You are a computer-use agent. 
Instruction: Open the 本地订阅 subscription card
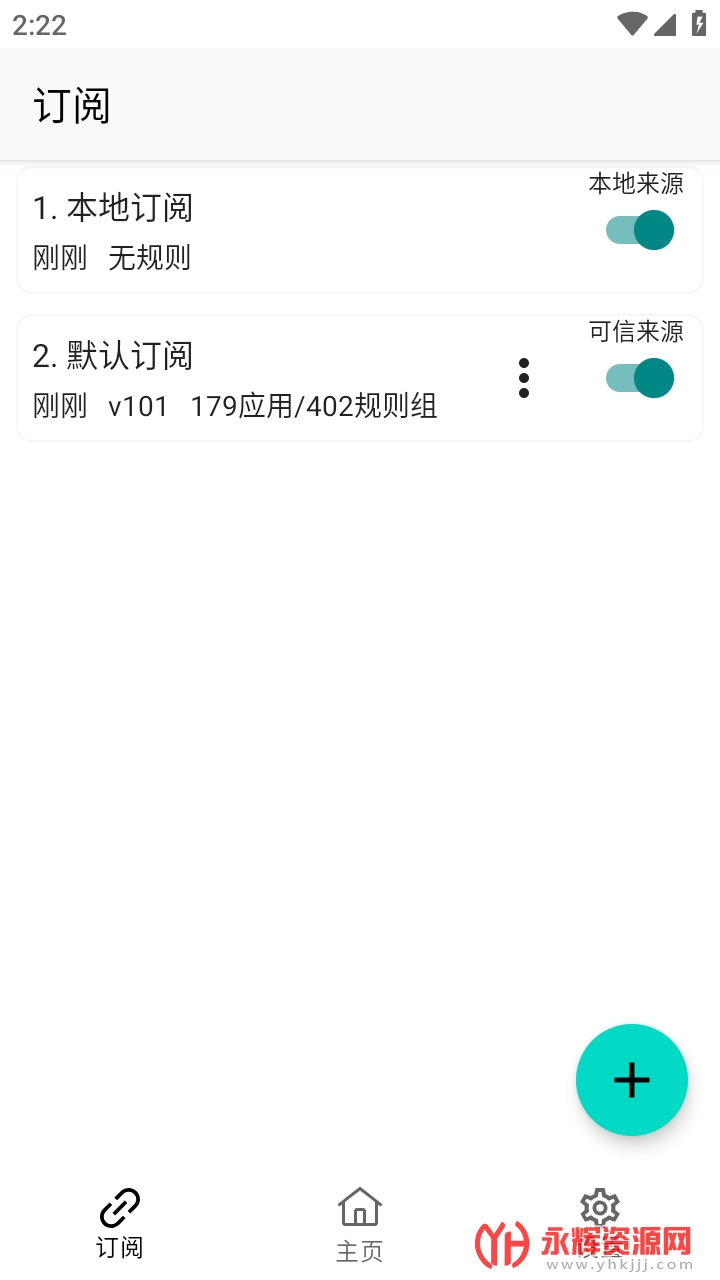coord(250,231)
